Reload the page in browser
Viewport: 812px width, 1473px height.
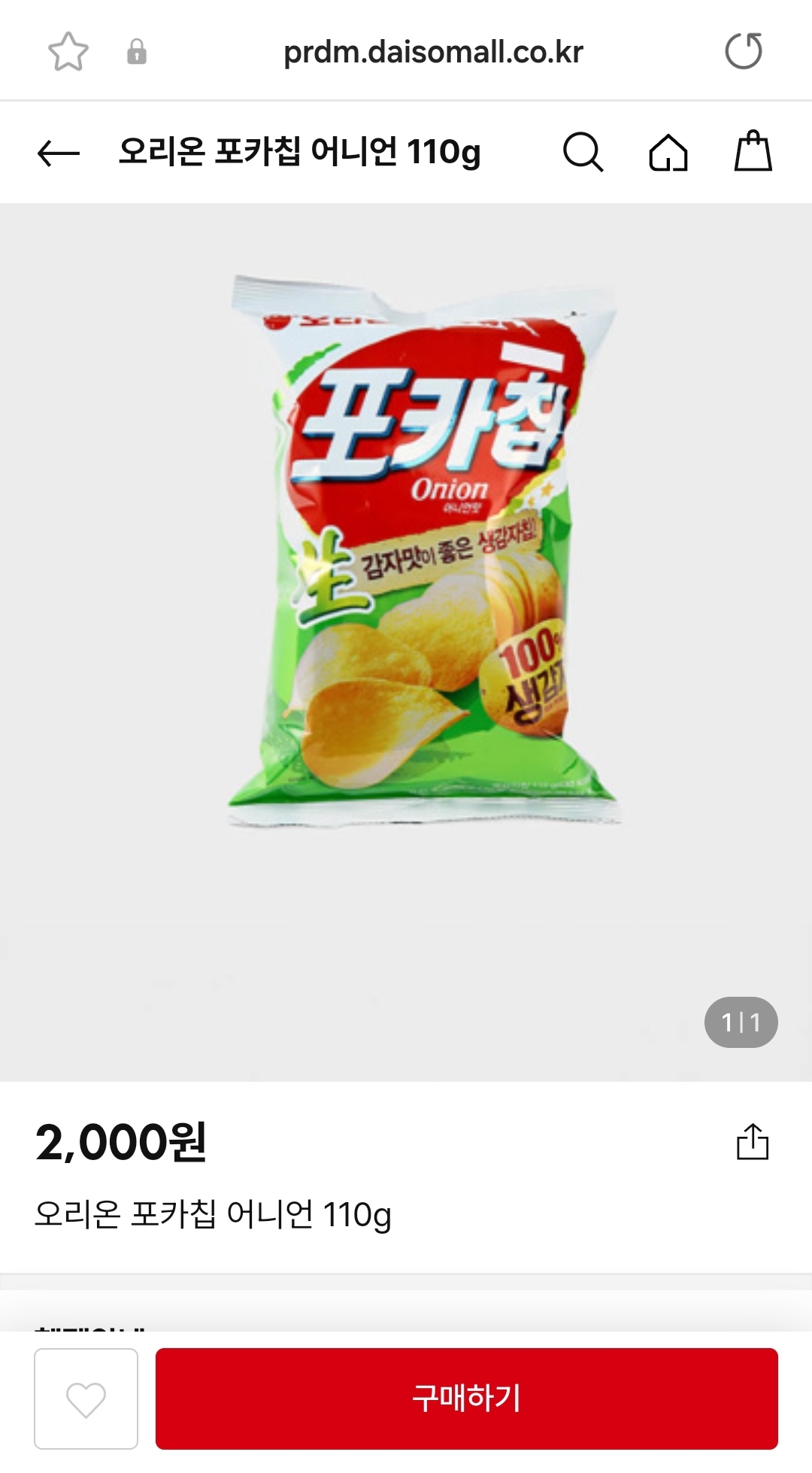click(744, 51)
